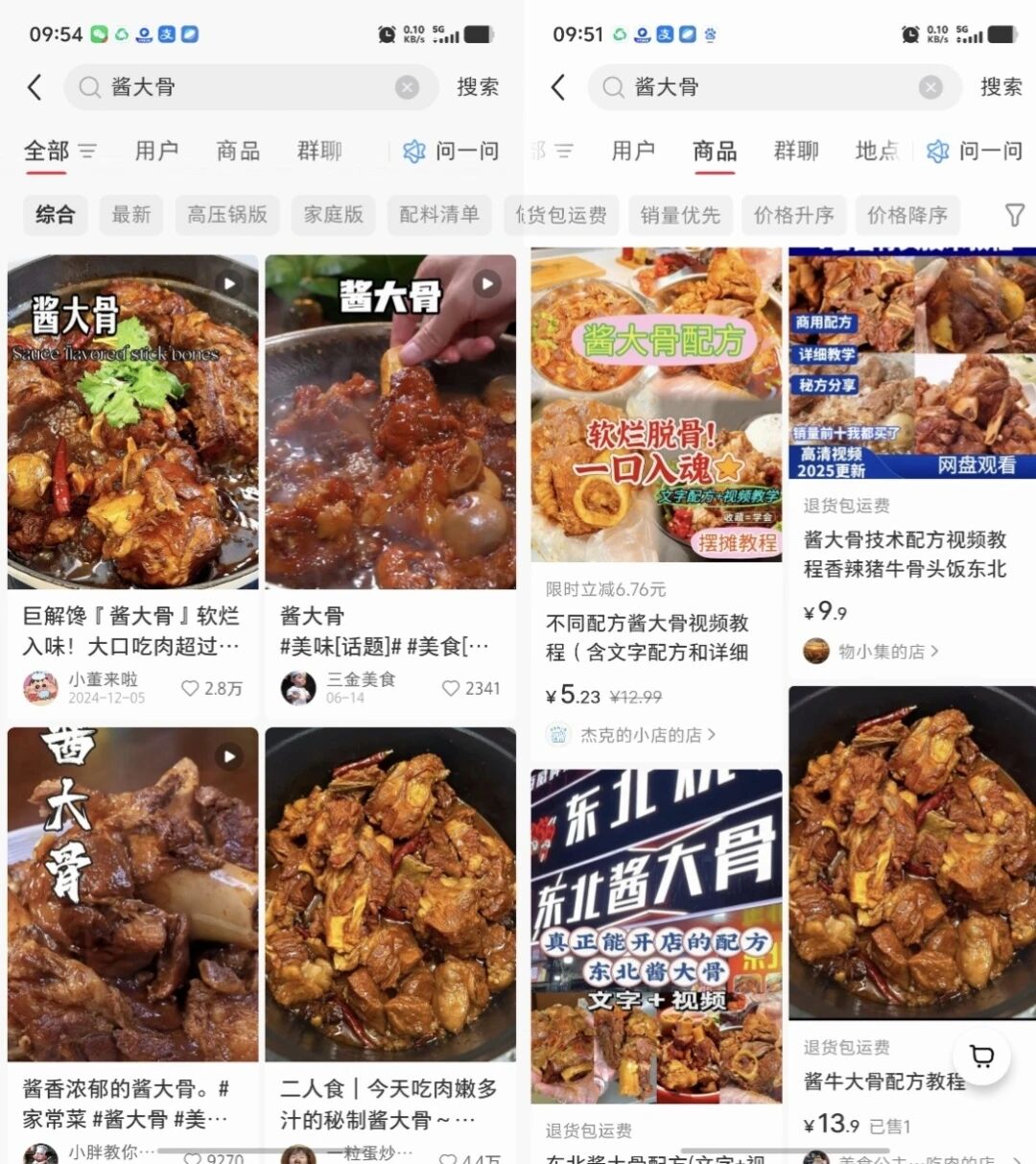Switch sorting to 价格升序
Viewport: 1036px width, 1164px height.
pos(794,215)
